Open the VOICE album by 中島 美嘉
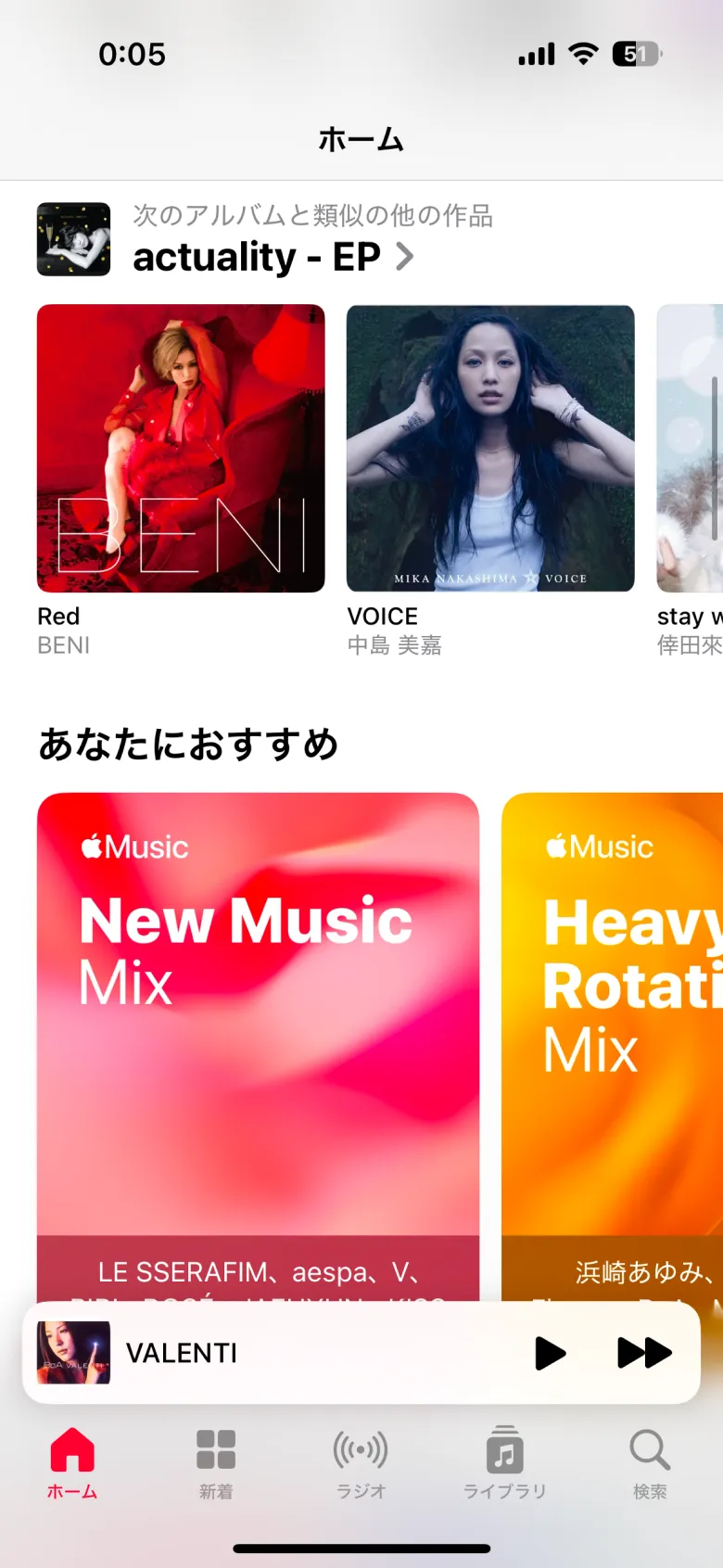 (489, 448)
